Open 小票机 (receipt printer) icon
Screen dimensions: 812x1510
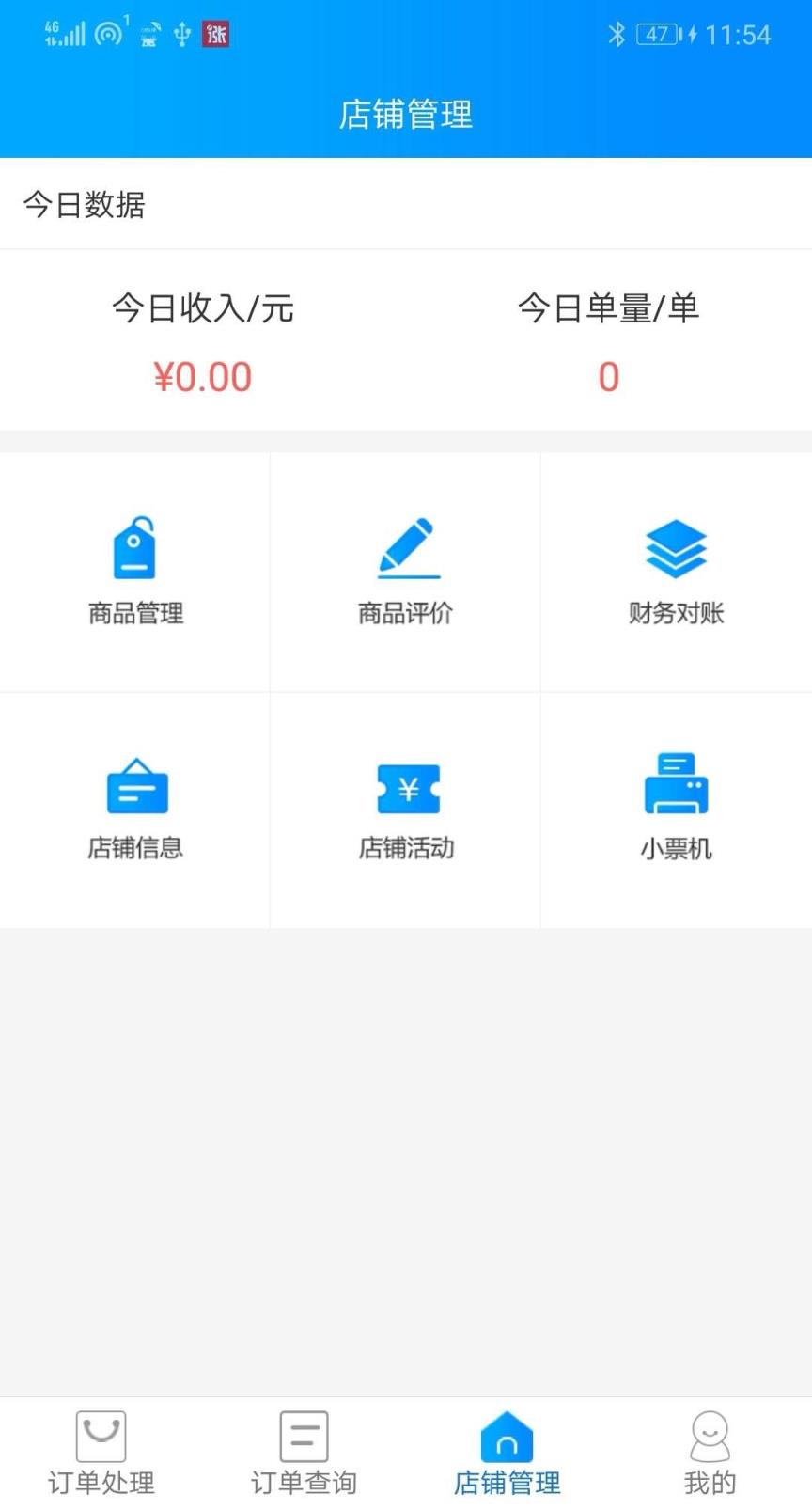676,785
